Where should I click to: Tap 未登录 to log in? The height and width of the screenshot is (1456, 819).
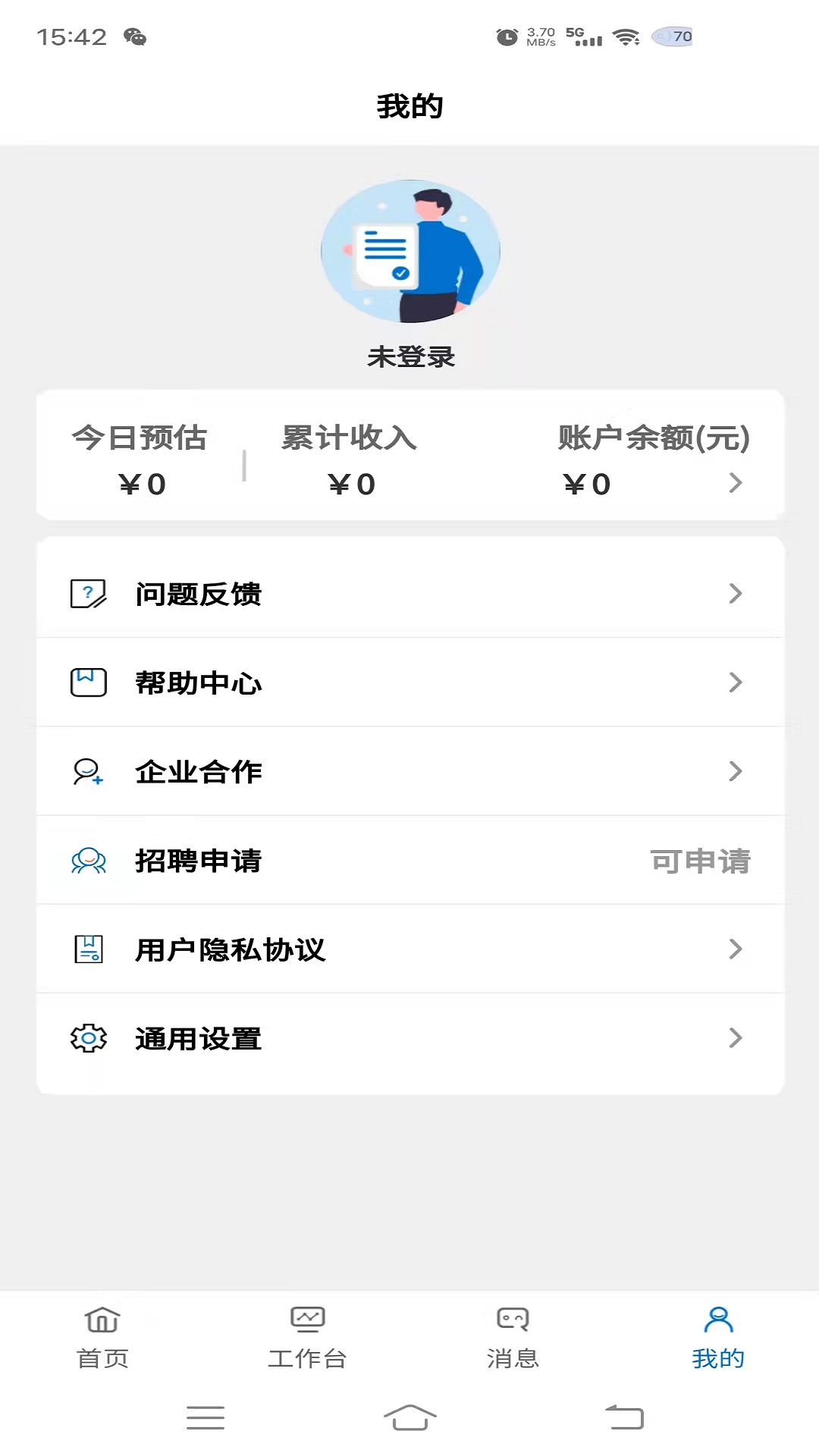pos(409,353)
